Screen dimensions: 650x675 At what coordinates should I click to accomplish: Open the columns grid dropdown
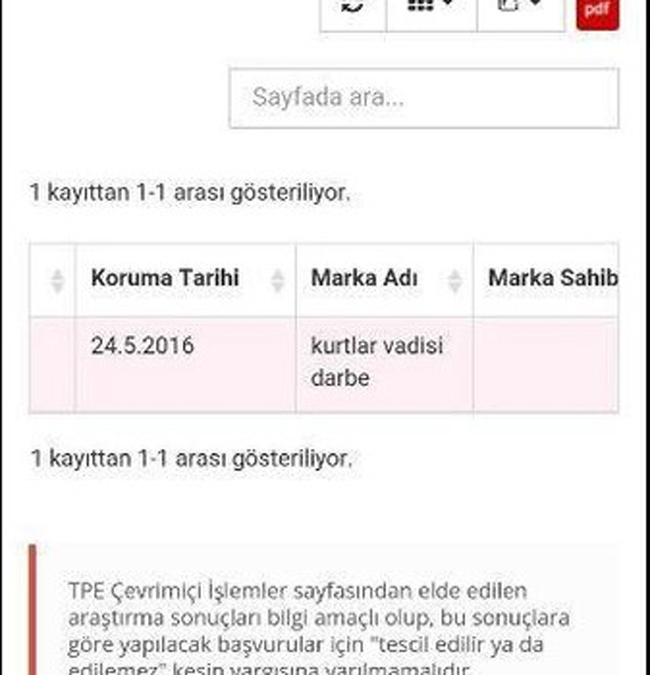click(431, 10)
